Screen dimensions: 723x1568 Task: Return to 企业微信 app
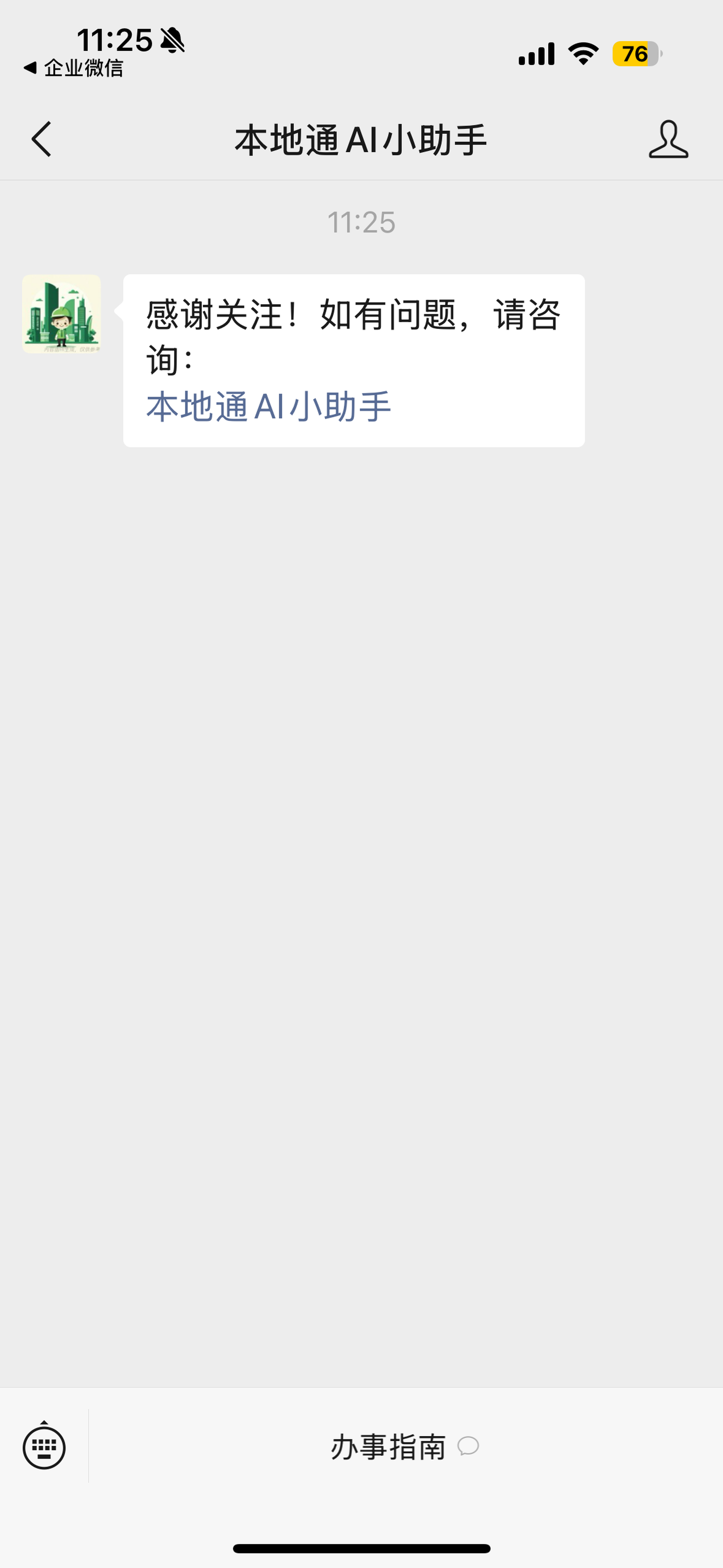tap(73, 68)
